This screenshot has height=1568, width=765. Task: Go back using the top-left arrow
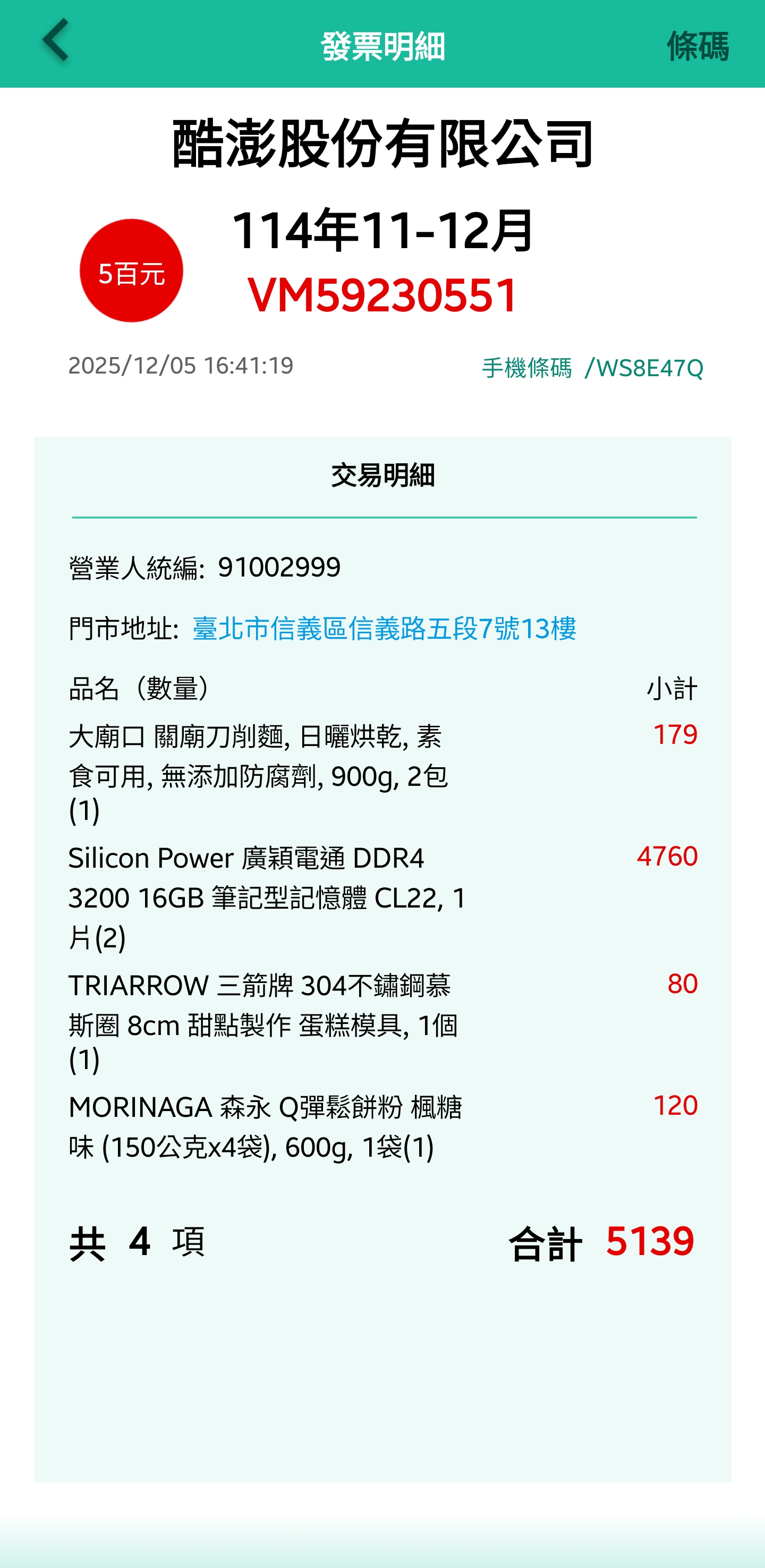(55, 41)
